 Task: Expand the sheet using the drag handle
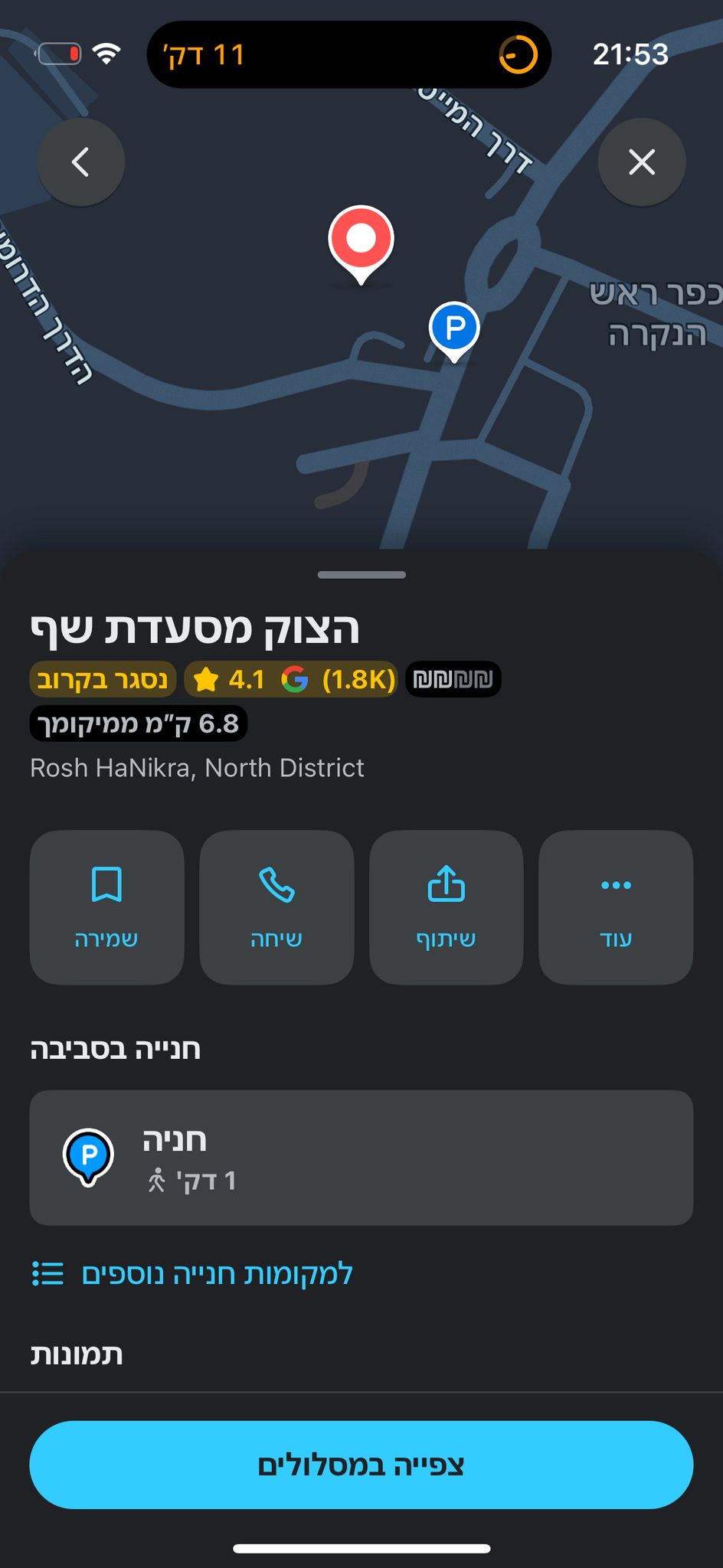pyautogui.click(x=361, y=574)
